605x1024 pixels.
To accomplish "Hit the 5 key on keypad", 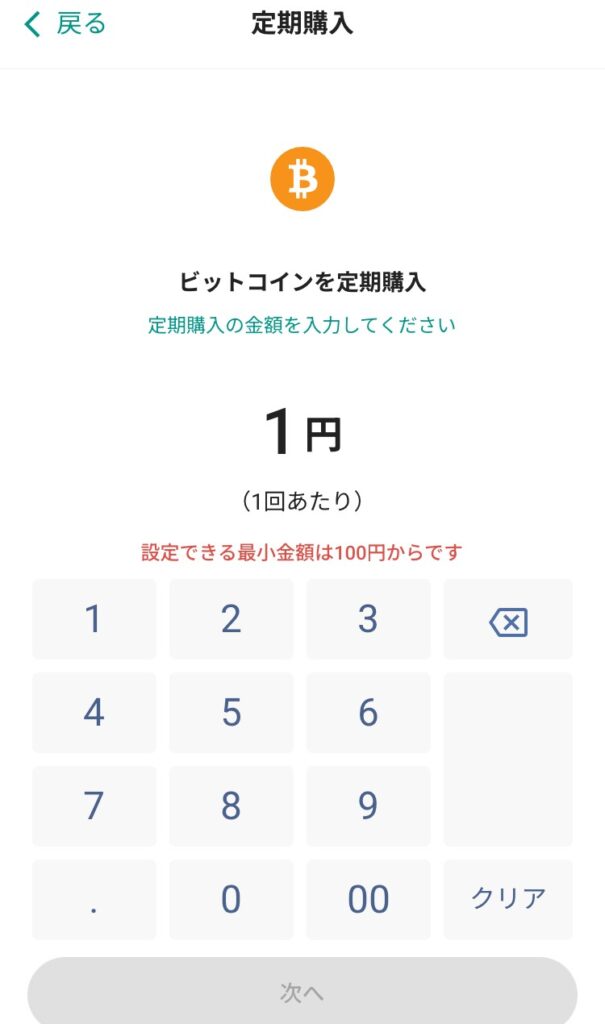I will coord(231,713).
